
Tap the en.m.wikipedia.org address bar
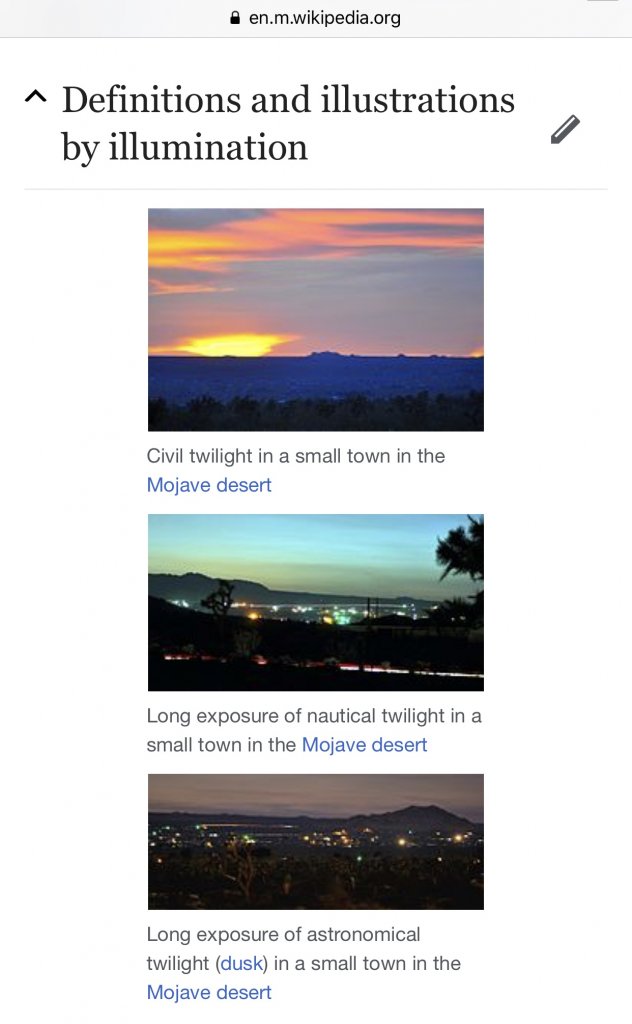pyautogui.click(x=316, y=17)
